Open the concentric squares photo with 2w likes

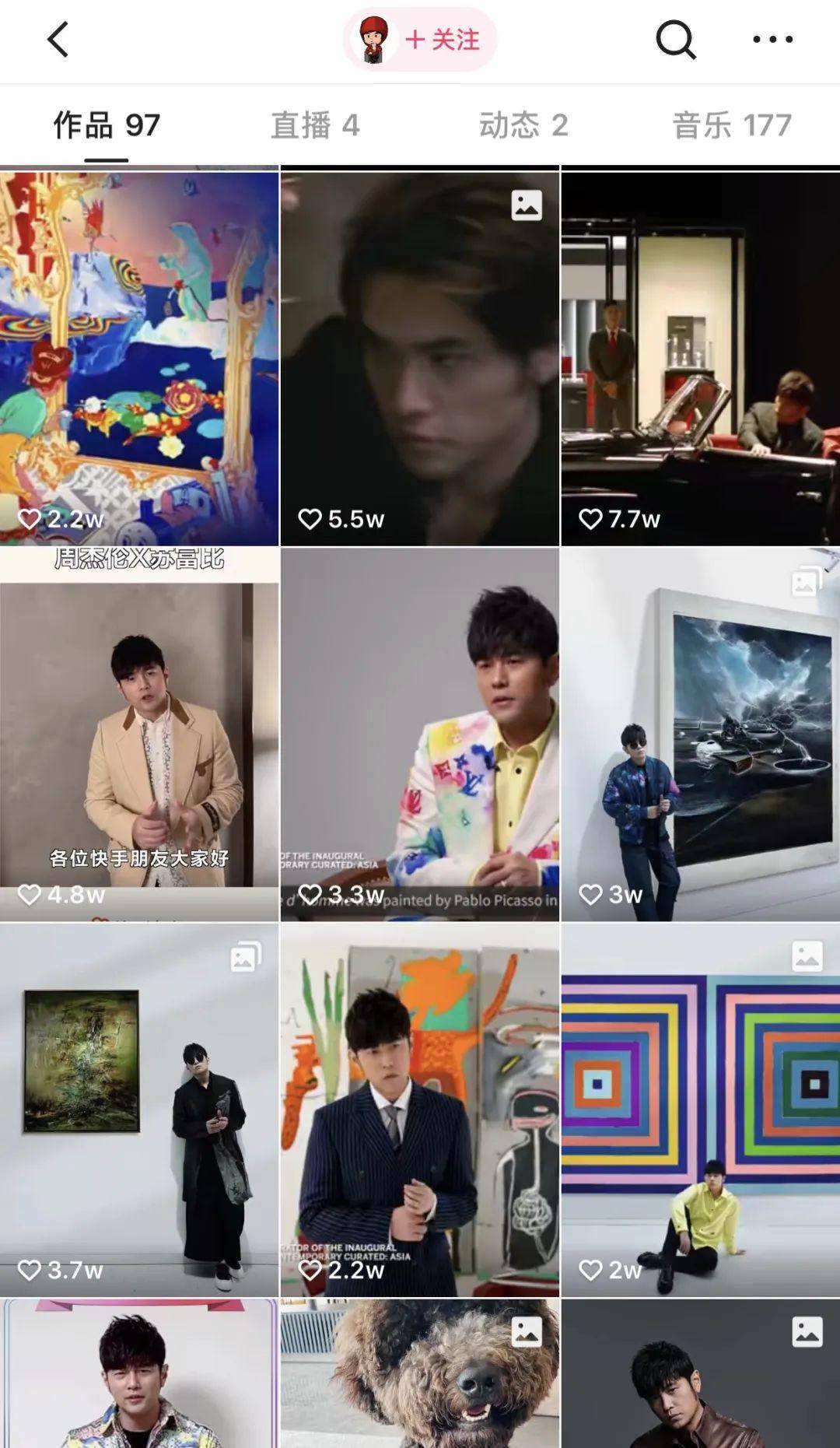(700, 1110)
